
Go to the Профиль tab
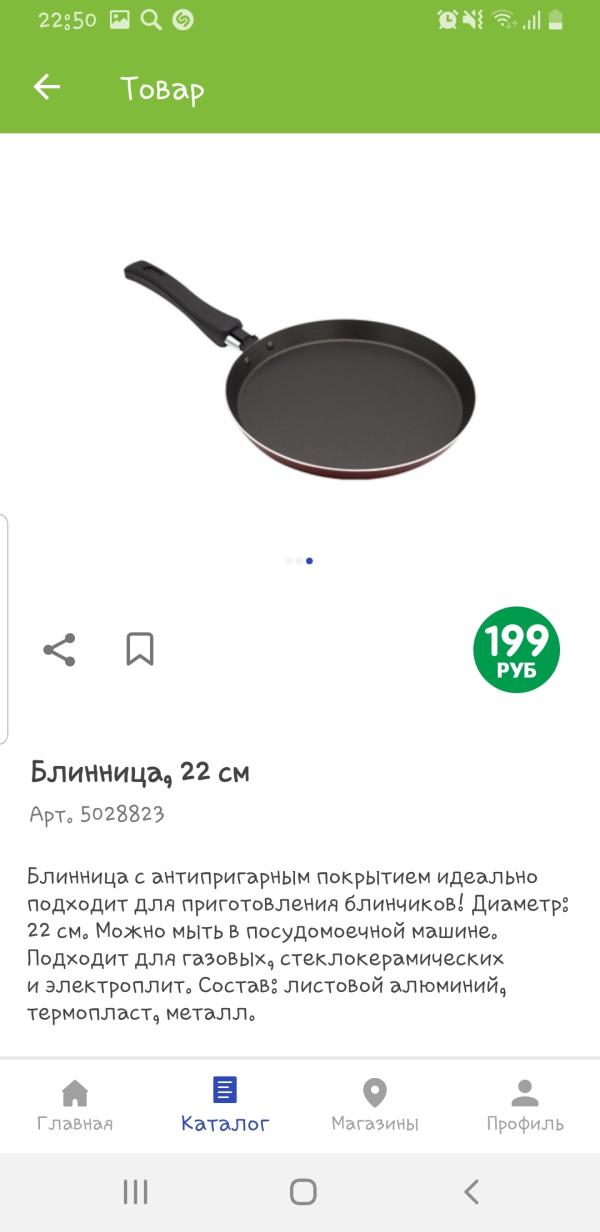coord(525,1104)
